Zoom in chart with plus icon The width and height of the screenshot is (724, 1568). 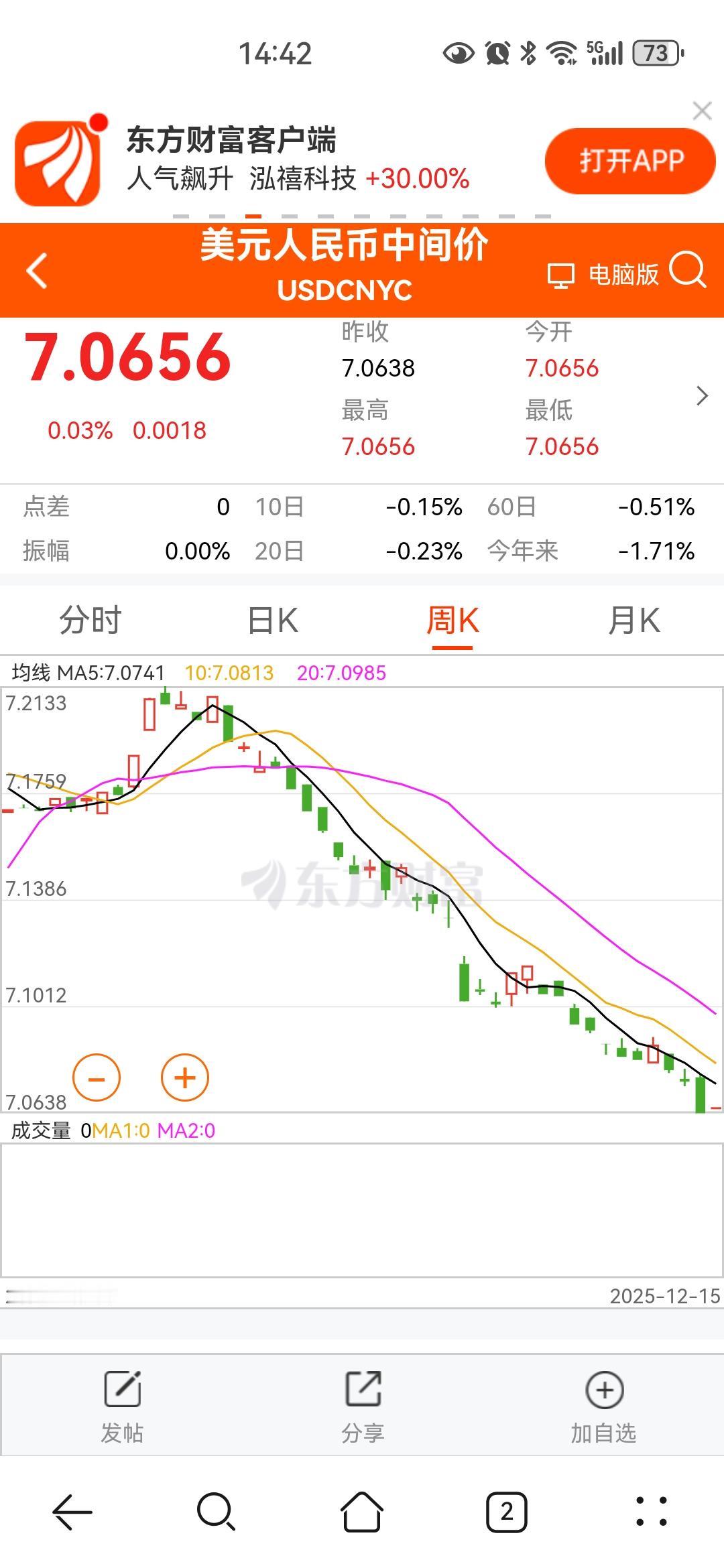pos(184,1077)
